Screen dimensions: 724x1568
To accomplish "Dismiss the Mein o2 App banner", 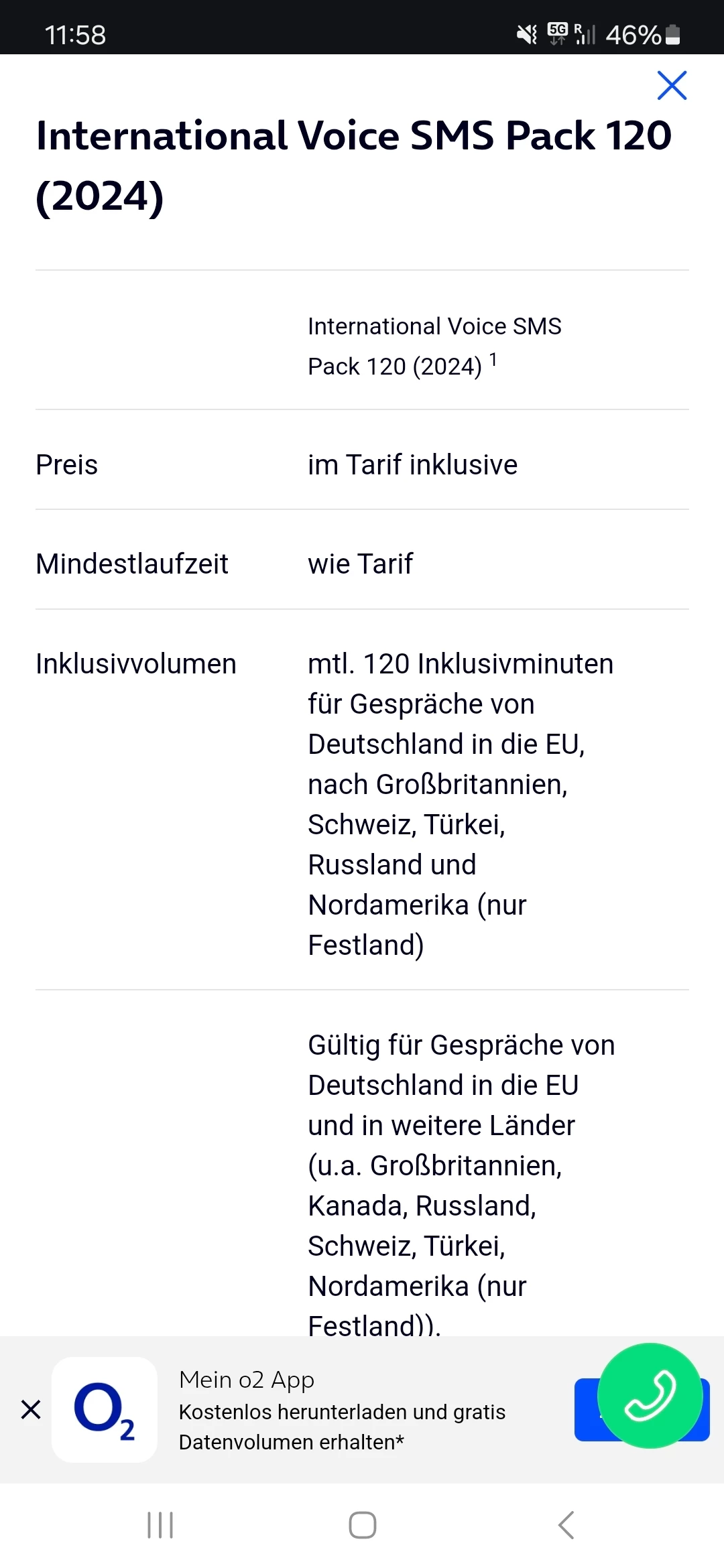I will click(31, 1409).
